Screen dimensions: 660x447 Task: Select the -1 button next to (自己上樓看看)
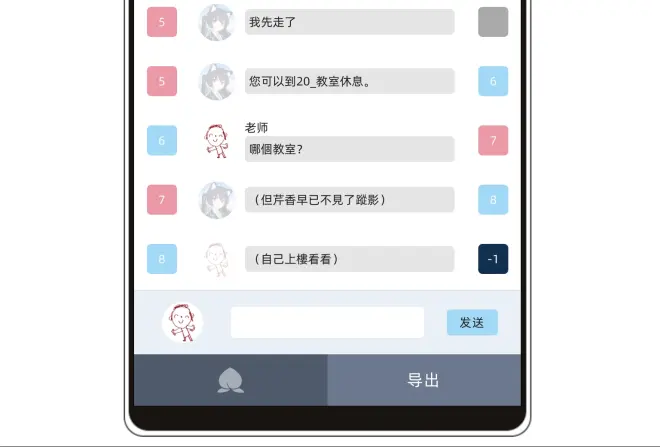pyautogui.click(x=493, y=258)
